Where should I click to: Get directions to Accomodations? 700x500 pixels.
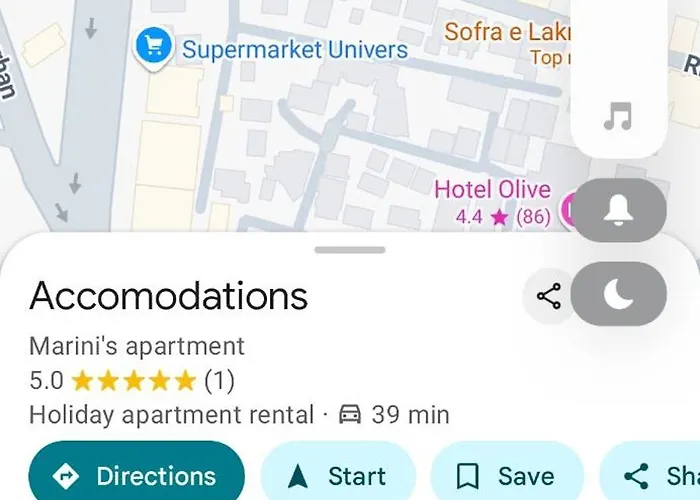point(136,475)
